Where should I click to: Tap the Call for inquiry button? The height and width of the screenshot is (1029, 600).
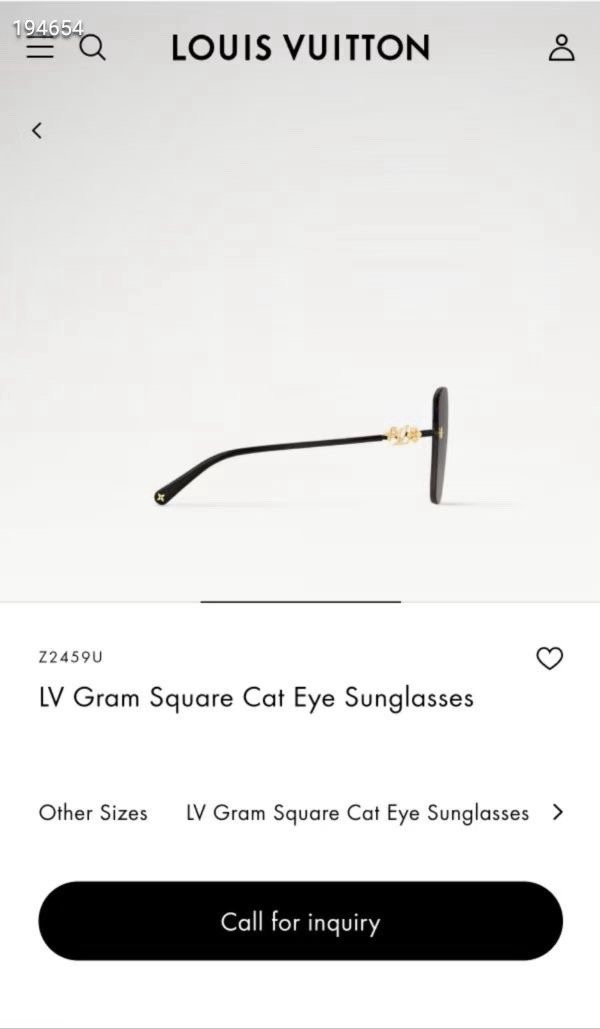(x=300, y=921)
